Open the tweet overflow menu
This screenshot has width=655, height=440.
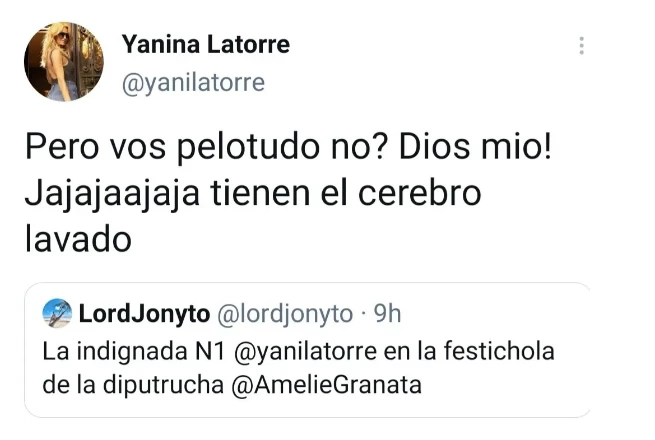pos(581,46)
